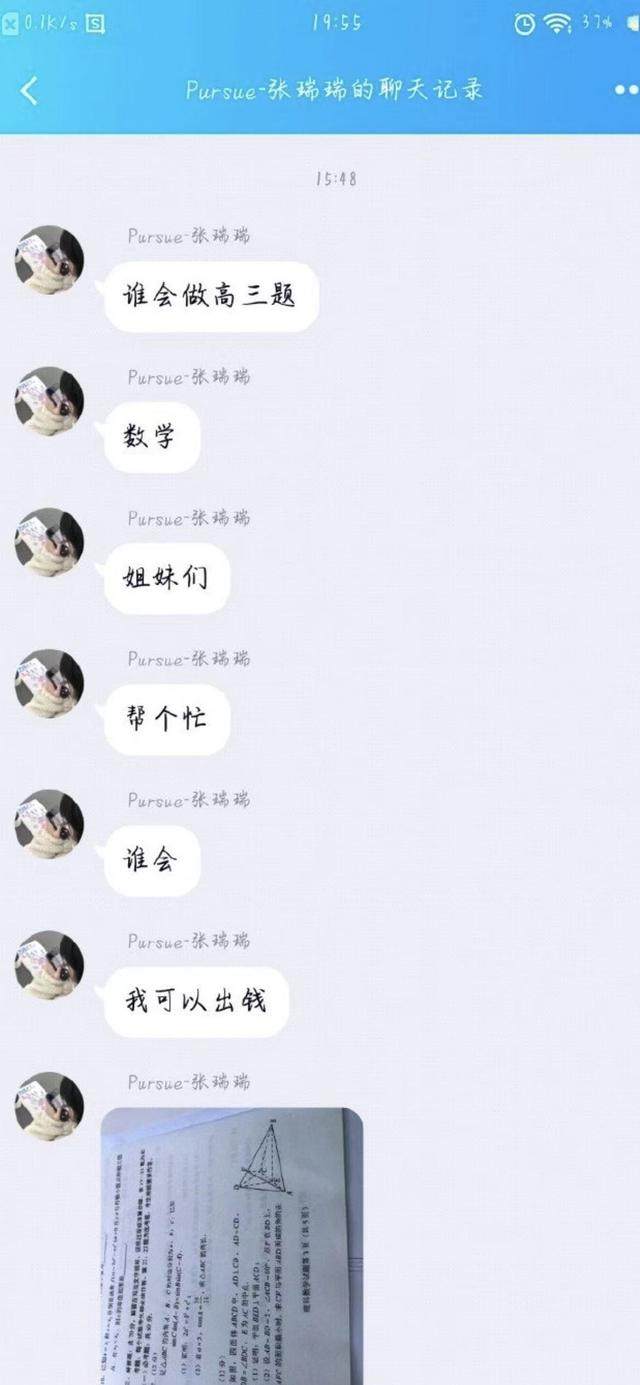
Task: Open the math problem photo
Action: tap(232, 1245)
